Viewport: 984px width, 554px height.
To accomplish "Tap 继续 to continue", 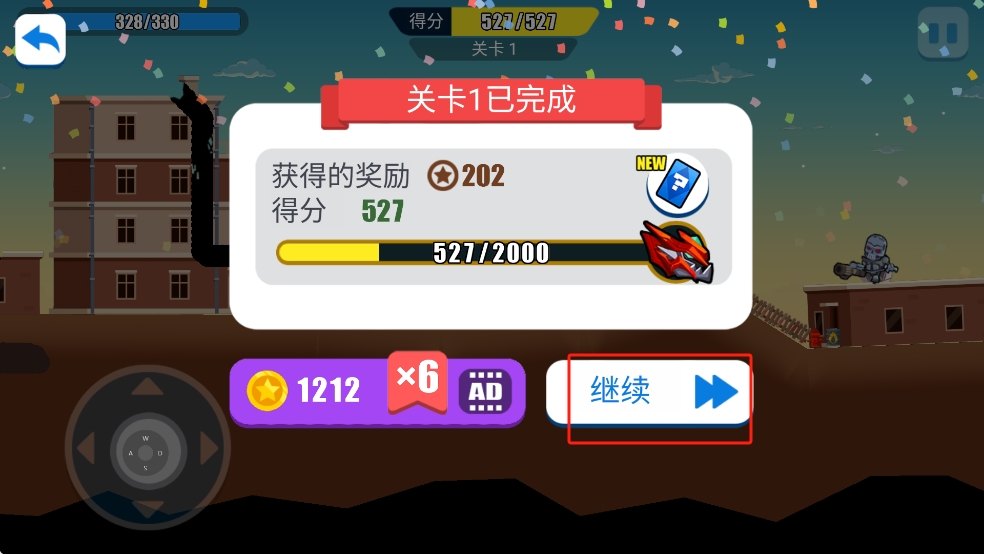I will (650, 391).
